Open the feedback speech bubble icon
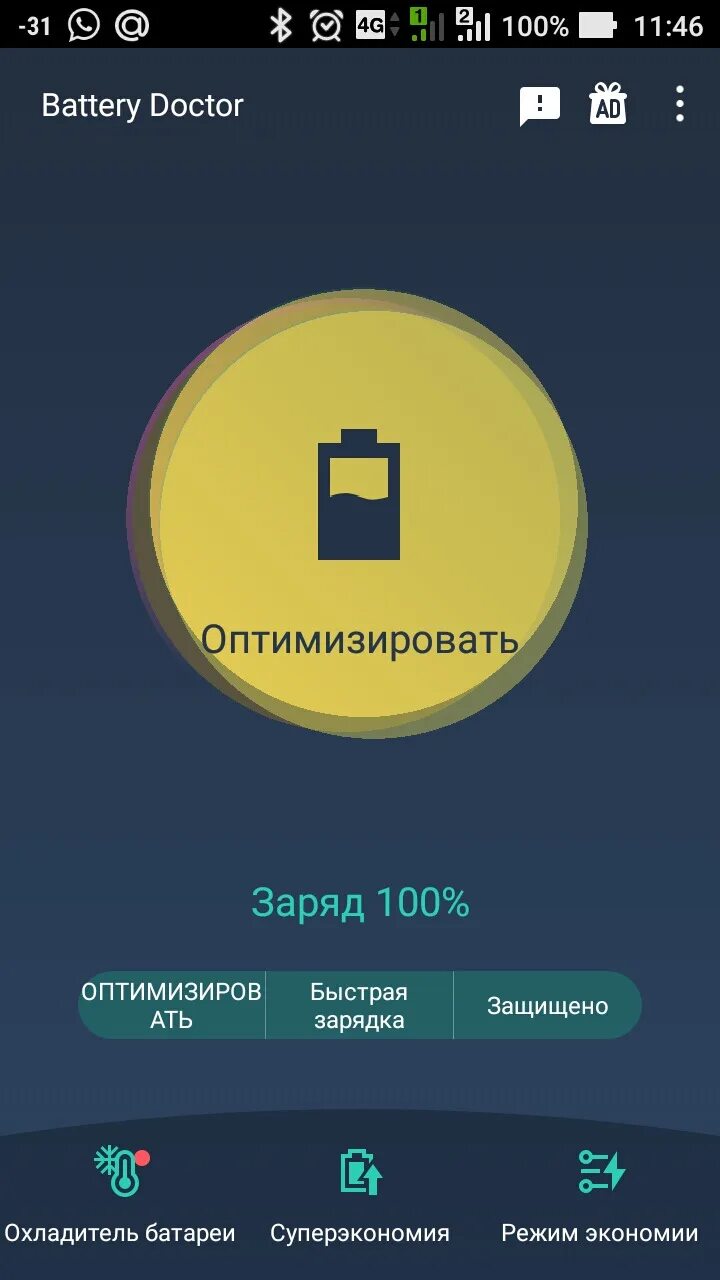The image size is (720, 1280). [540, 105]
